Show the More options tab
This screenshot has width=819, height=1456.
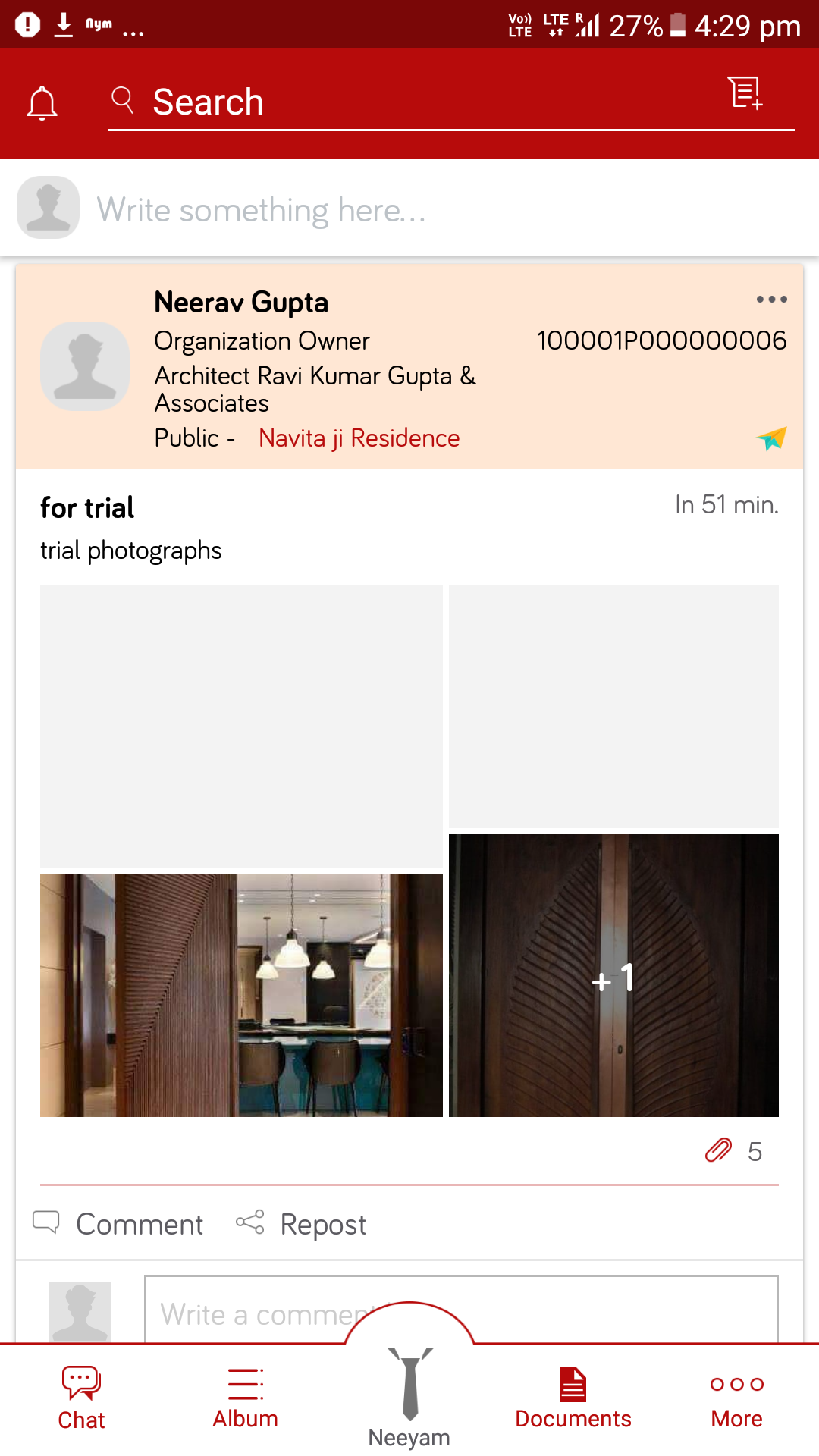[x=736, y=1399]
